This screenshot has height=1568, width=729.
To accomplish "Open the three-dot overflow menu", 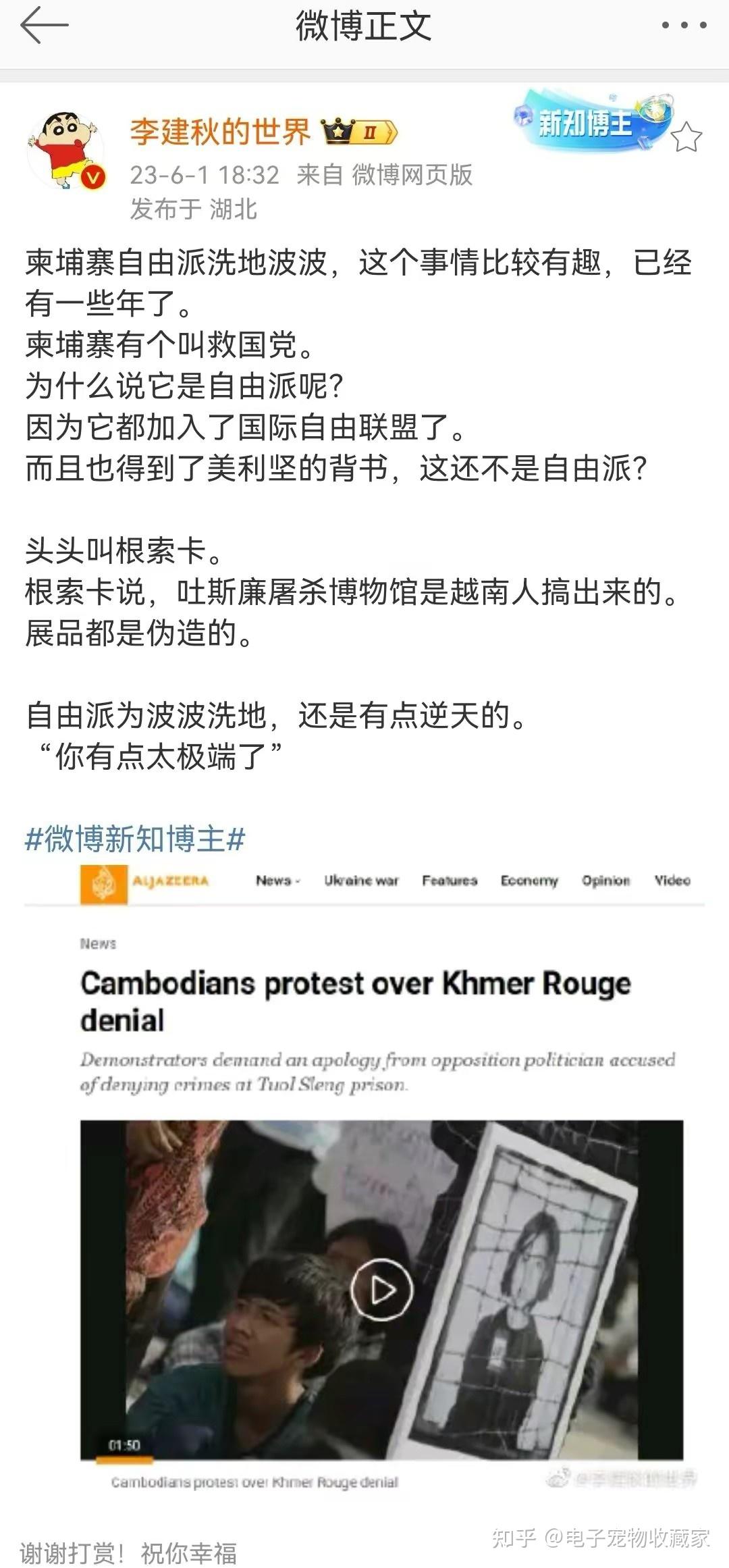I will coord(684,26).
